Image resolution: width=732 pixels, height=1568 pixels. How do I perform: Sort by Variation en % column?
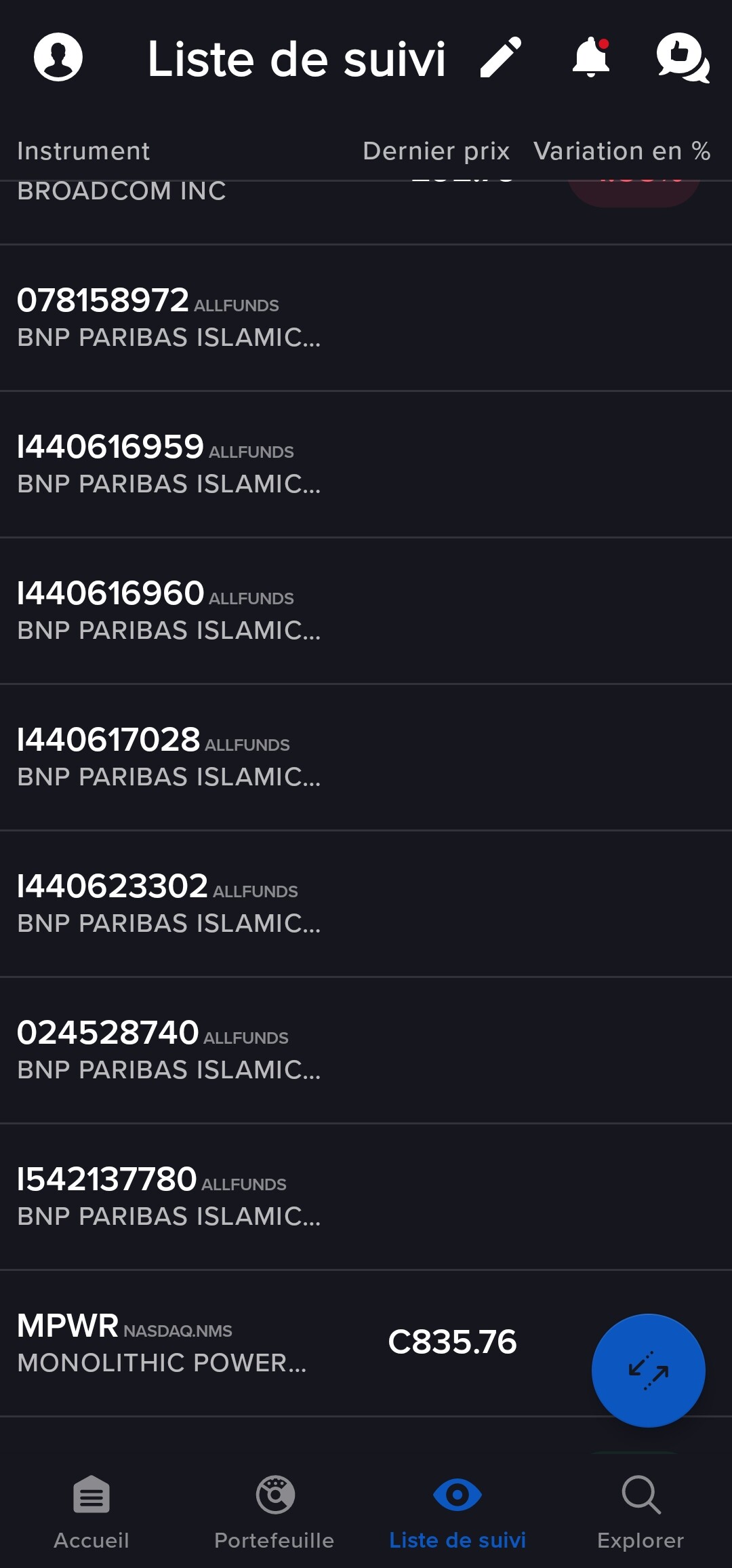point(622,151)
